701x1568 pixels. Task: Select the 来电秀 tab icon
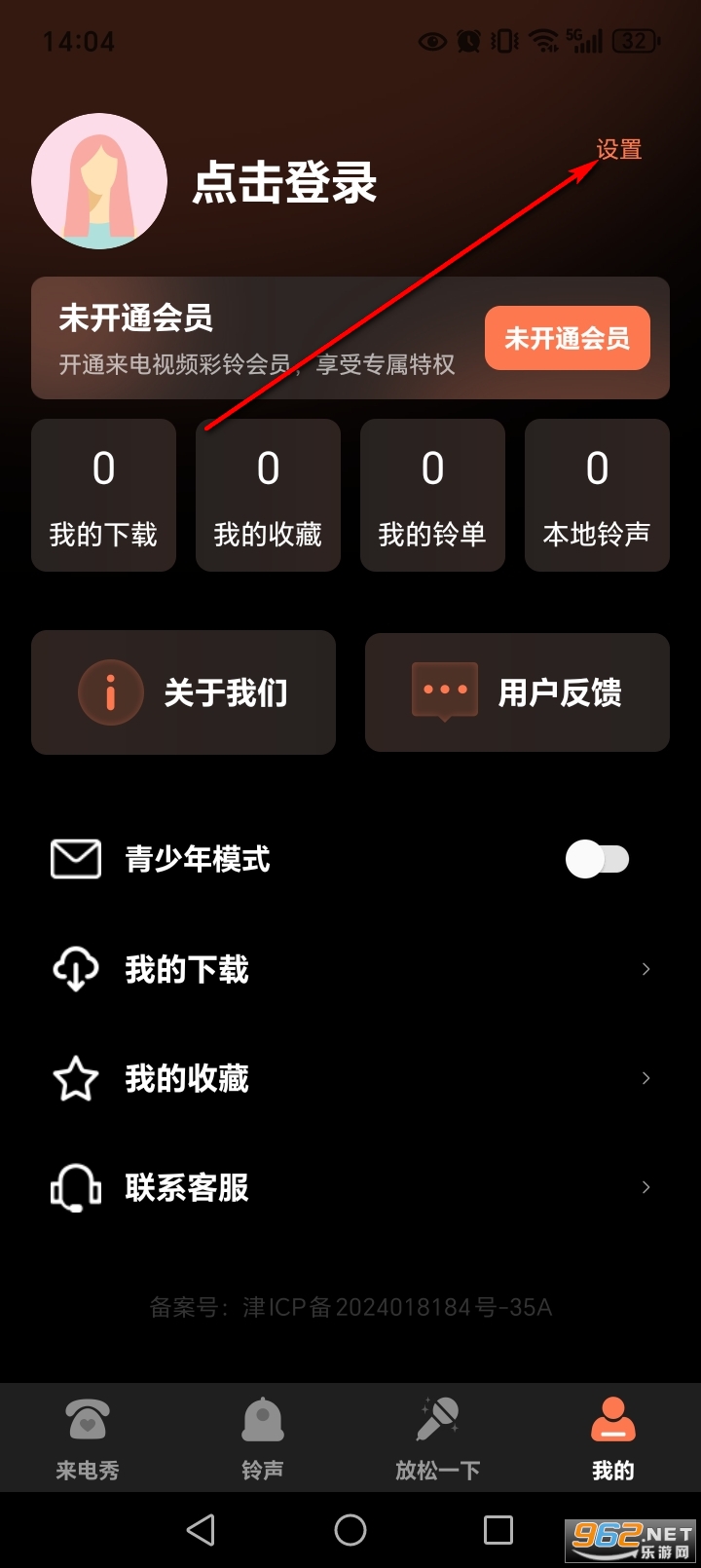point(87,1422)
